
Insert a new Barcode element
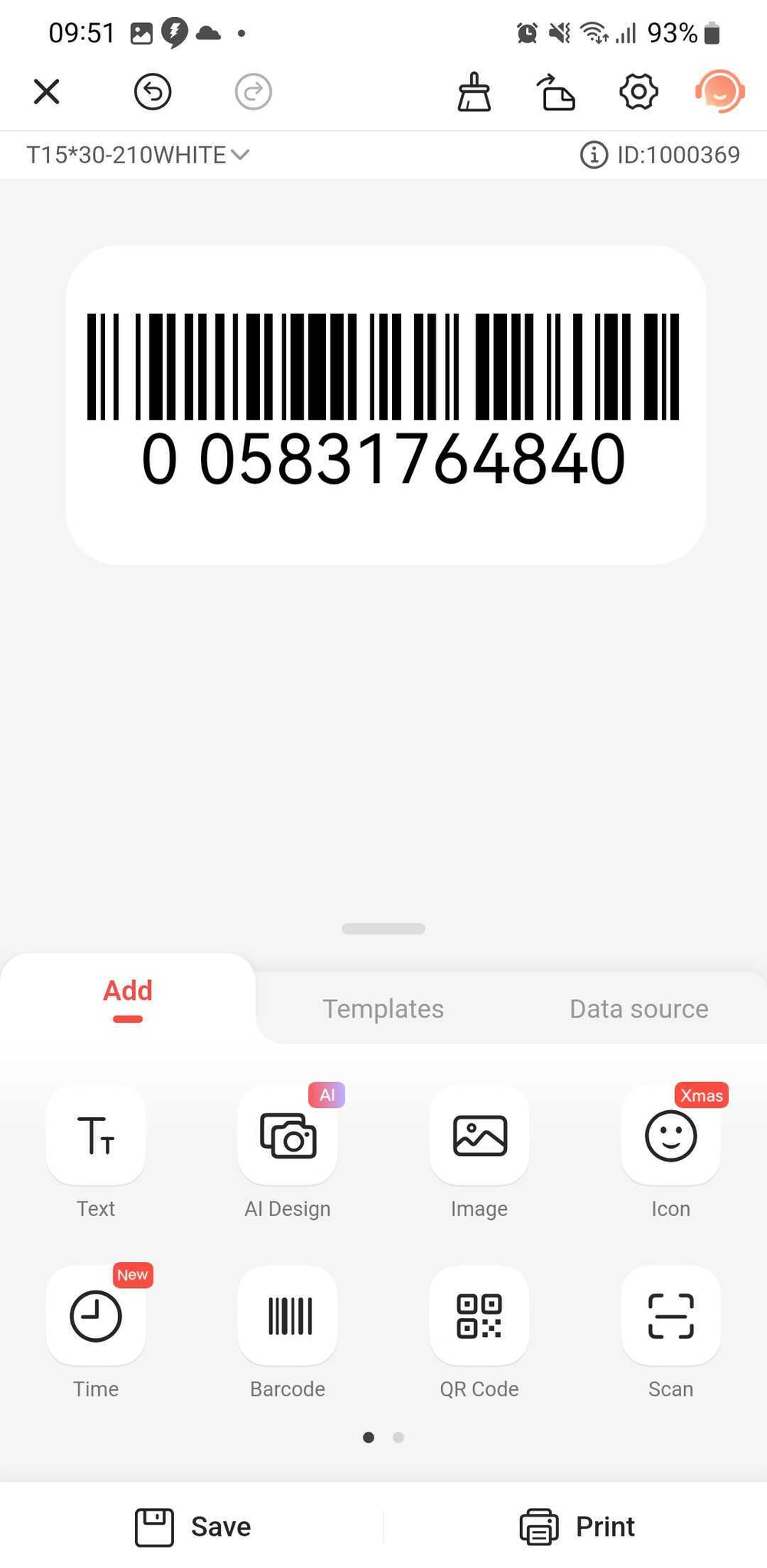[288, 1317]
